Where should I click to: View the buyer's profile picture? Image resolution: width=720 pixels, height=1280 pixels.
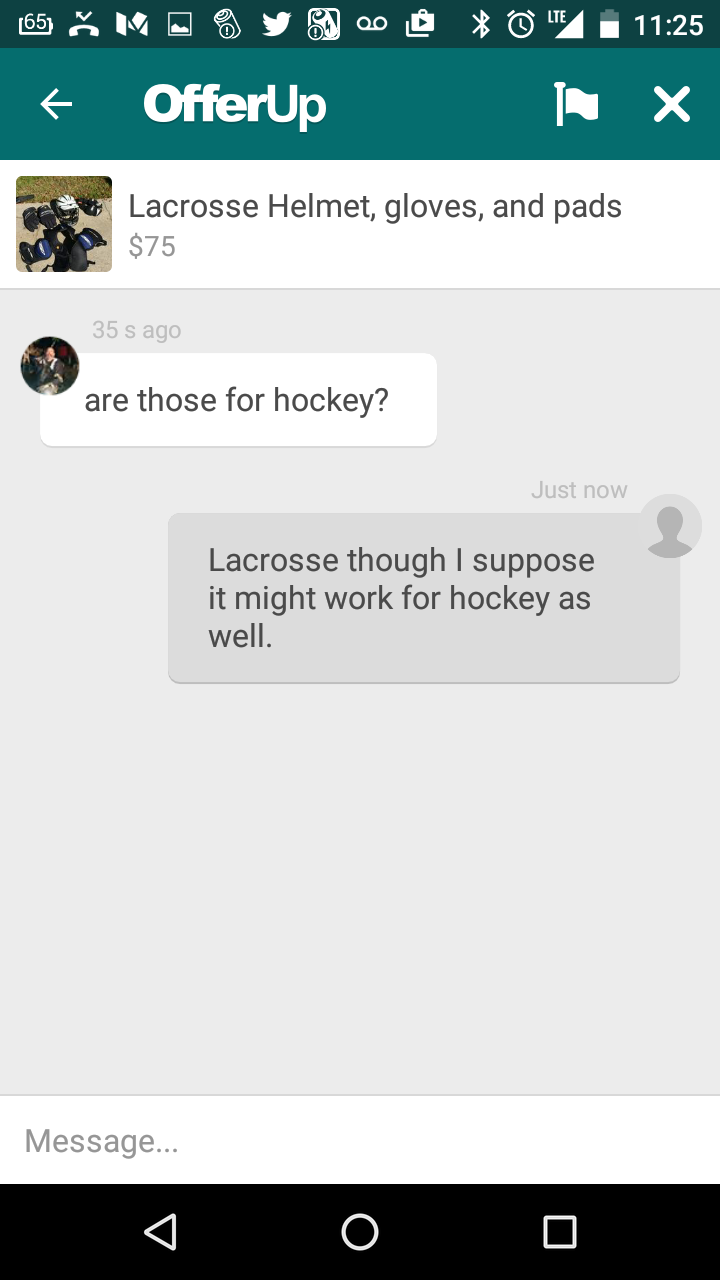tap(50, 366)
